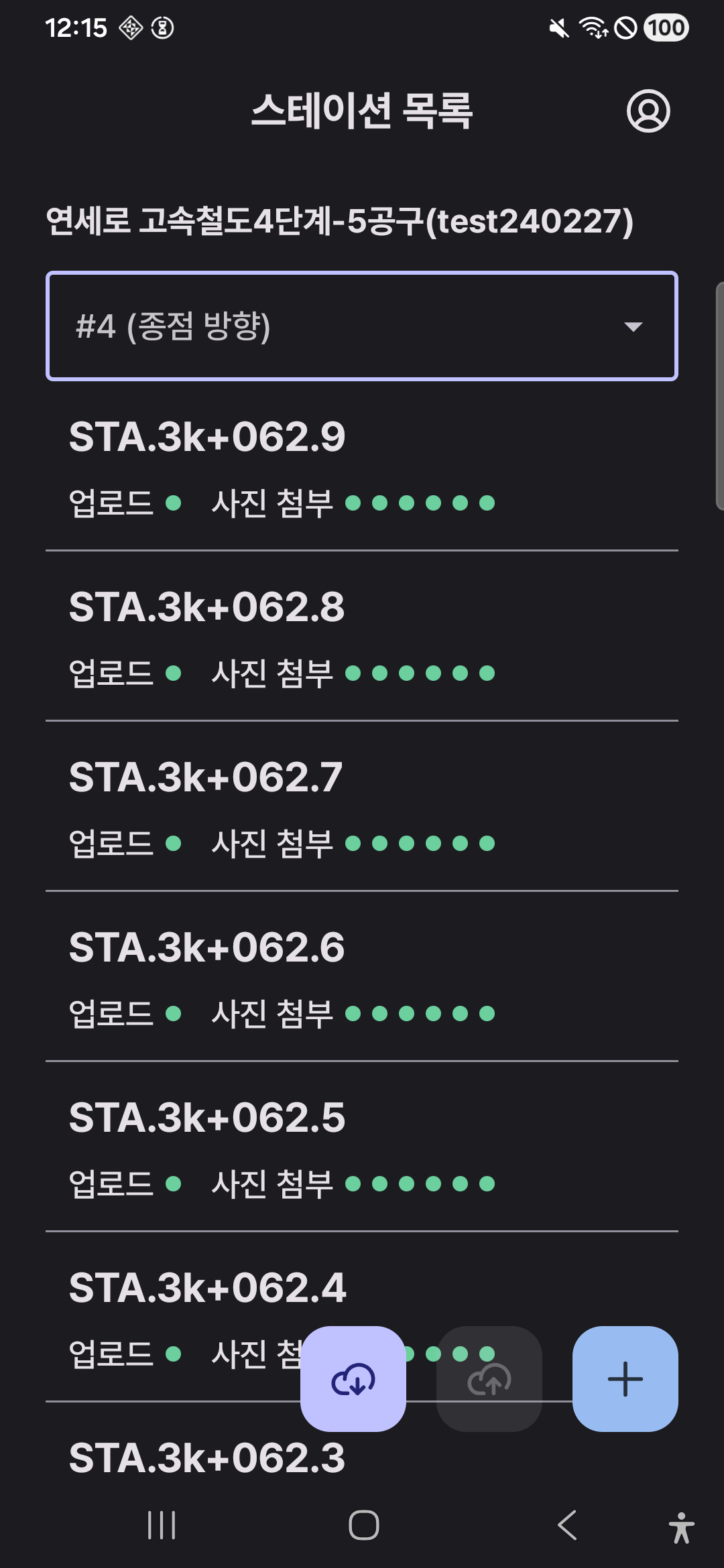Tap the cloud download button
The height and width of the screenshot is (1568, 724).
pos(353,1379)
